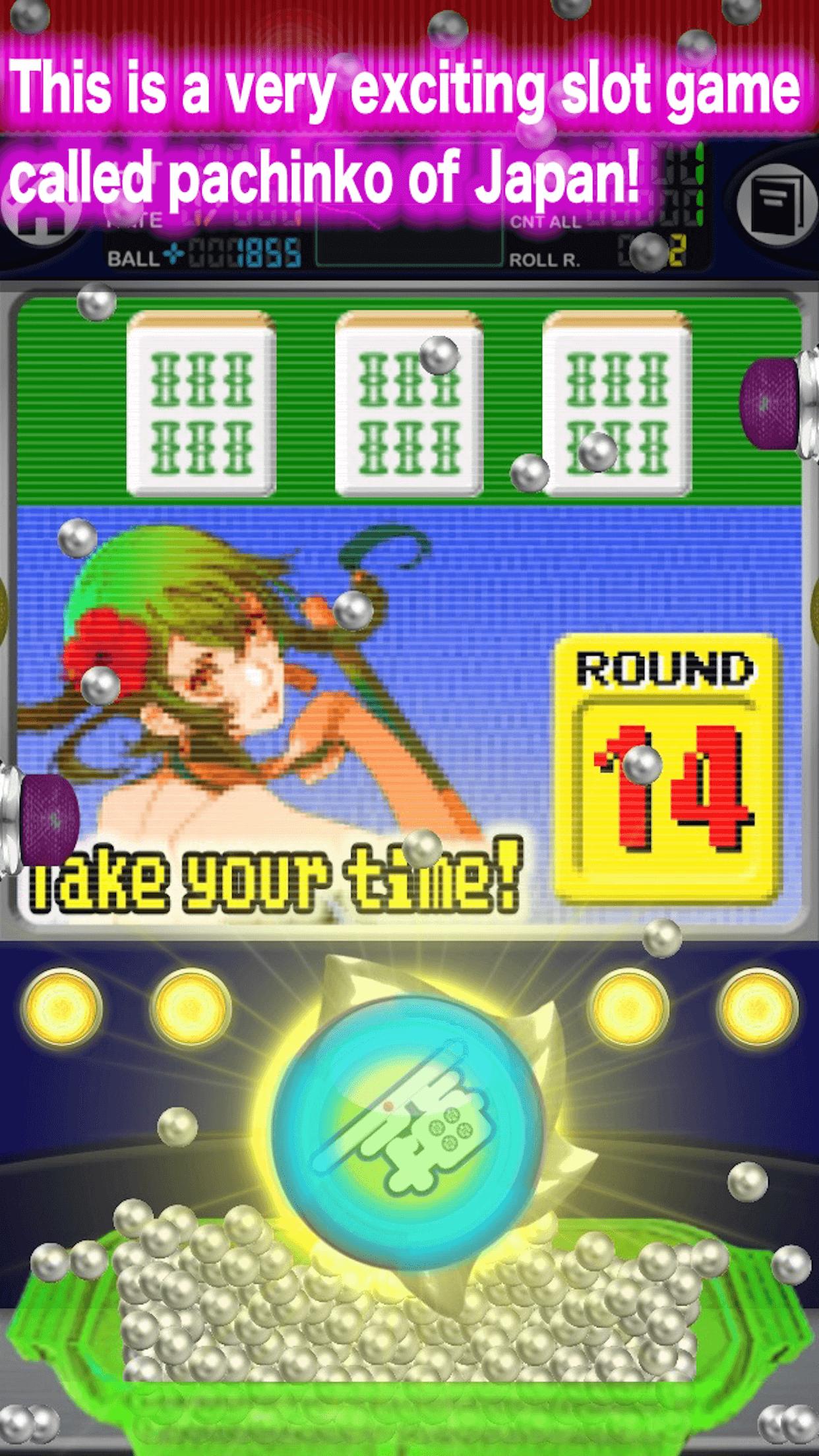Tap the ROLL R. counter display
The height and width of the screenshot is (1456, 819).
(x=653, y=257)
